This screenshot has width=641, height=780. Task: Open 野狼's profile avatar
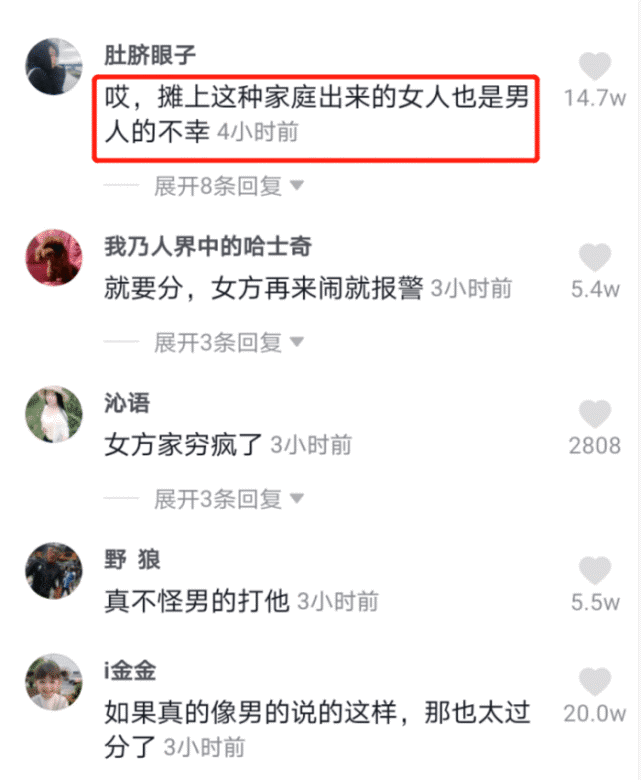53,571
